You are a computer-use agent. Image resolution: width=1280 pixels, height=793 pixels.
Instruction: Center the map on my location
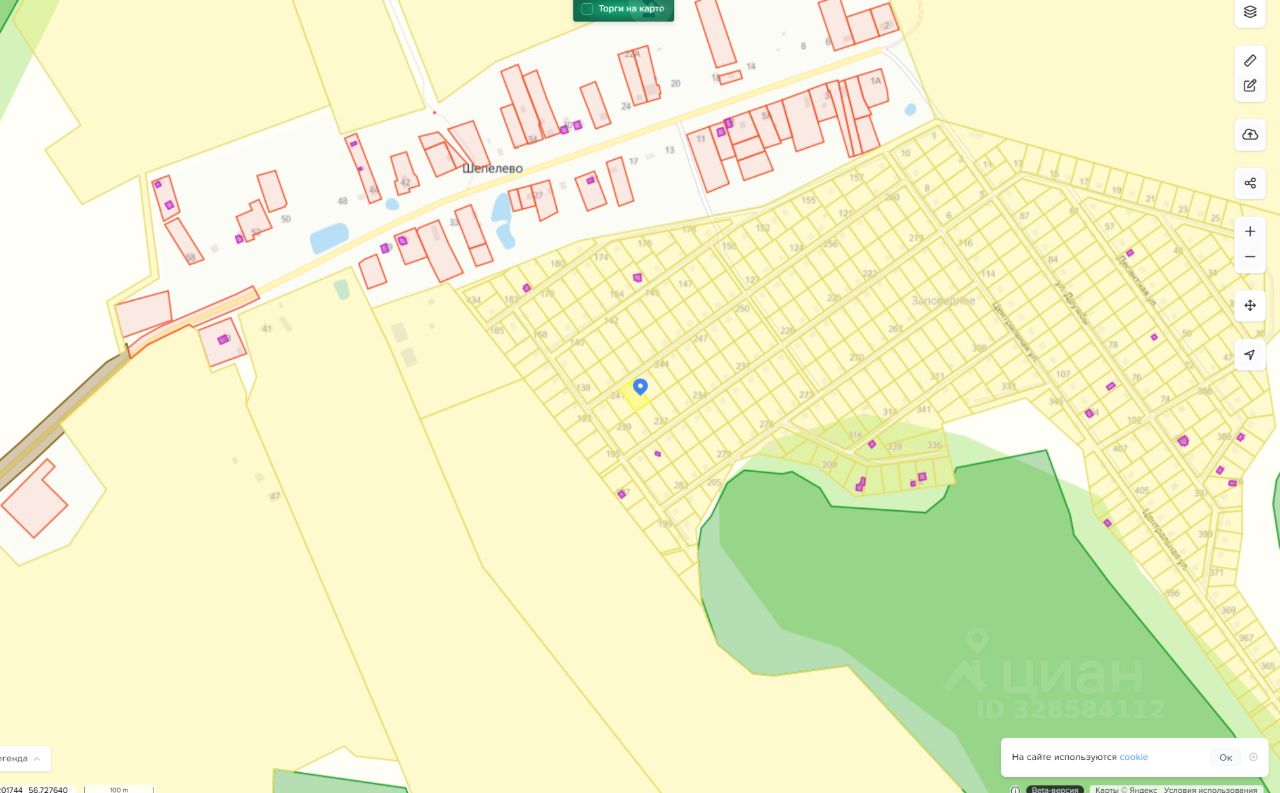click(x=1250, y=355)
